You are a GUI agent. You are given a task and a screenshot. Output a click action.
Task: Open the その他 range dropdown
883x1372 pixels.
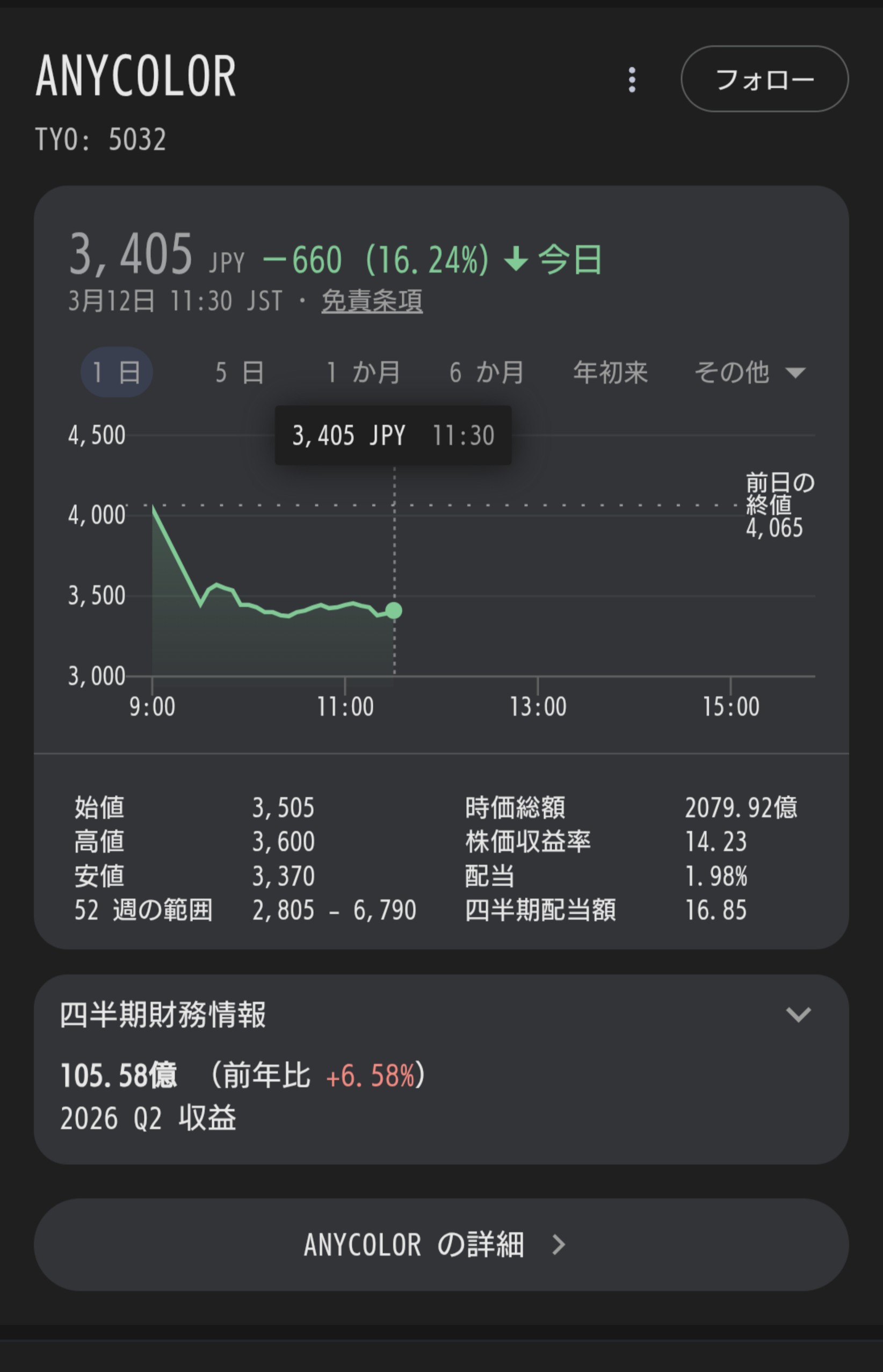(749, 372)
